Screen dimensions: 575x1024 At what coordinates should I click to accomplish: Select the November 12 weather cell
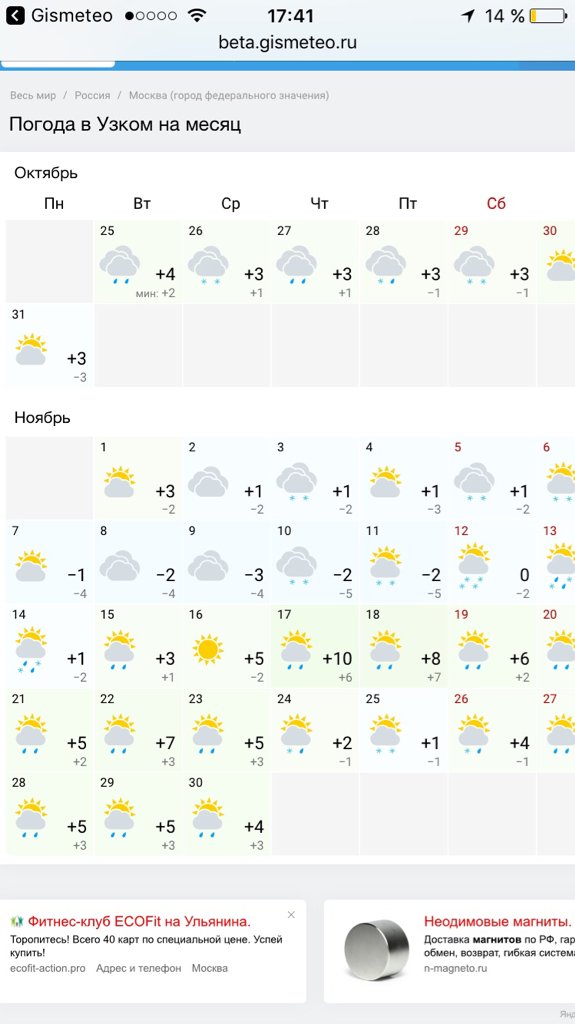click(x=491, y=562)
